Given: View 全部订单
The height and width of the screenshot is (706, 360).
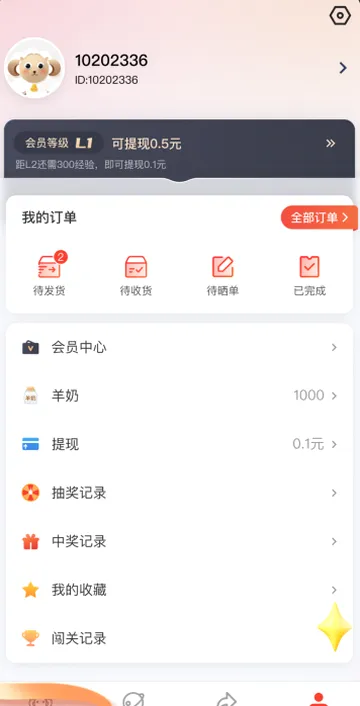Looking at the screenshot, I should (x=319, y=218).
